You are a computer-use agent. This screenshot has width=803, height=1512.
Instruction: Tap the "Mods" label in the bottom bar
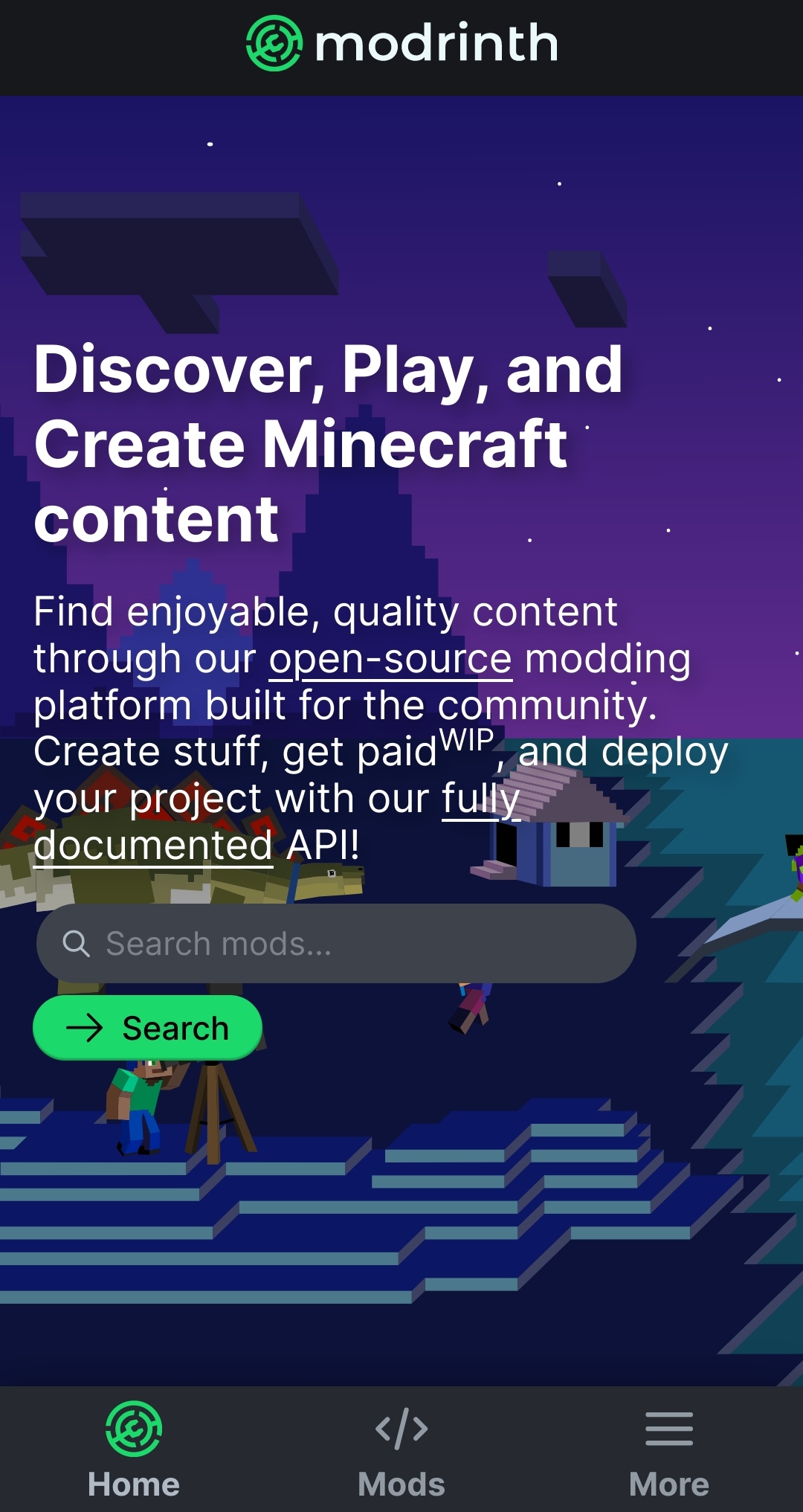coord(401,1482)
